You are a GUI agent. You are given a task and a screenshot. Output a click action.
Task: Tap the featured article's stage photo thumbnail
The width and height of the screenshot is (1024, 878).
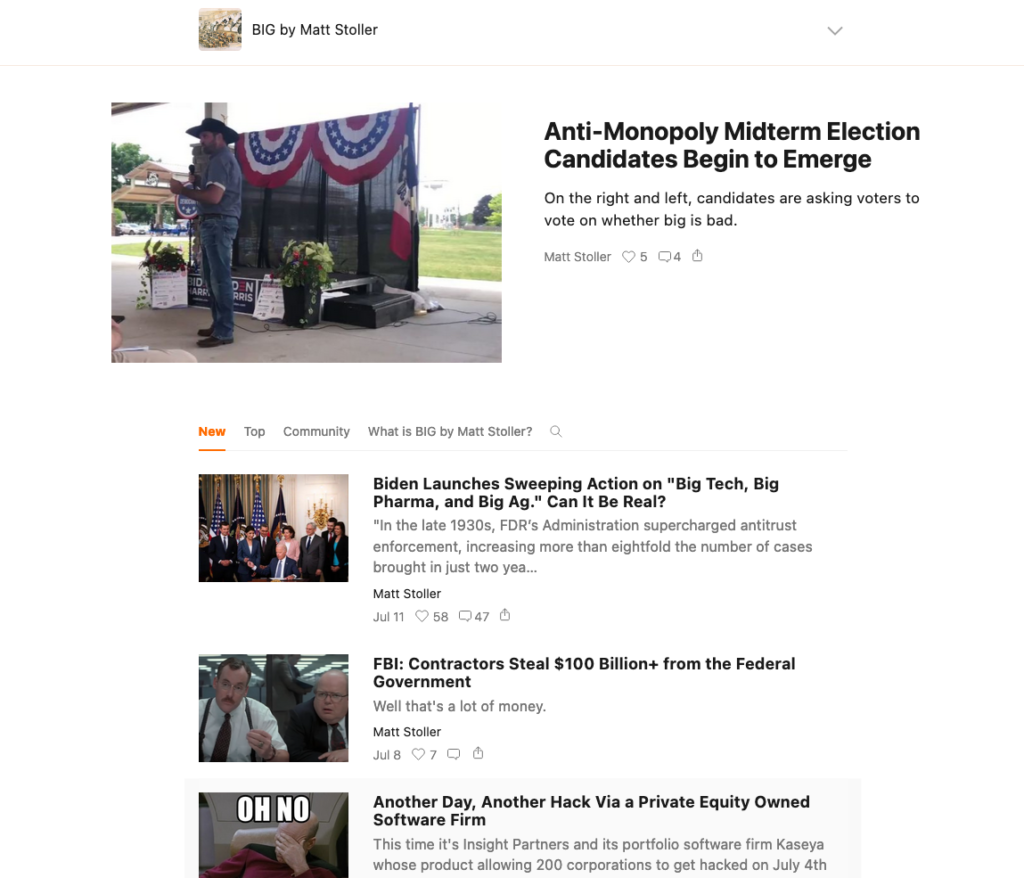306,232
